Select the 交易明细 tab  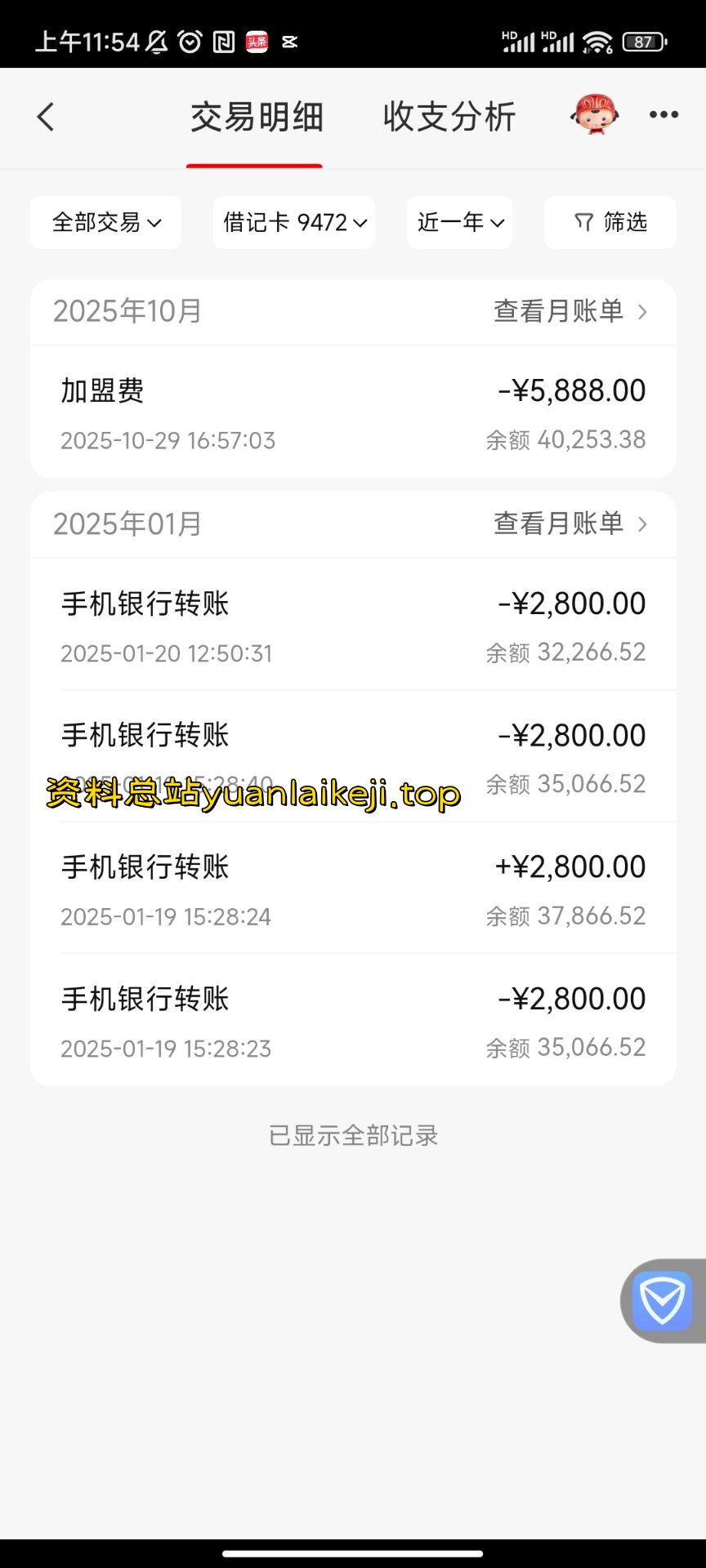coord(257,117)
